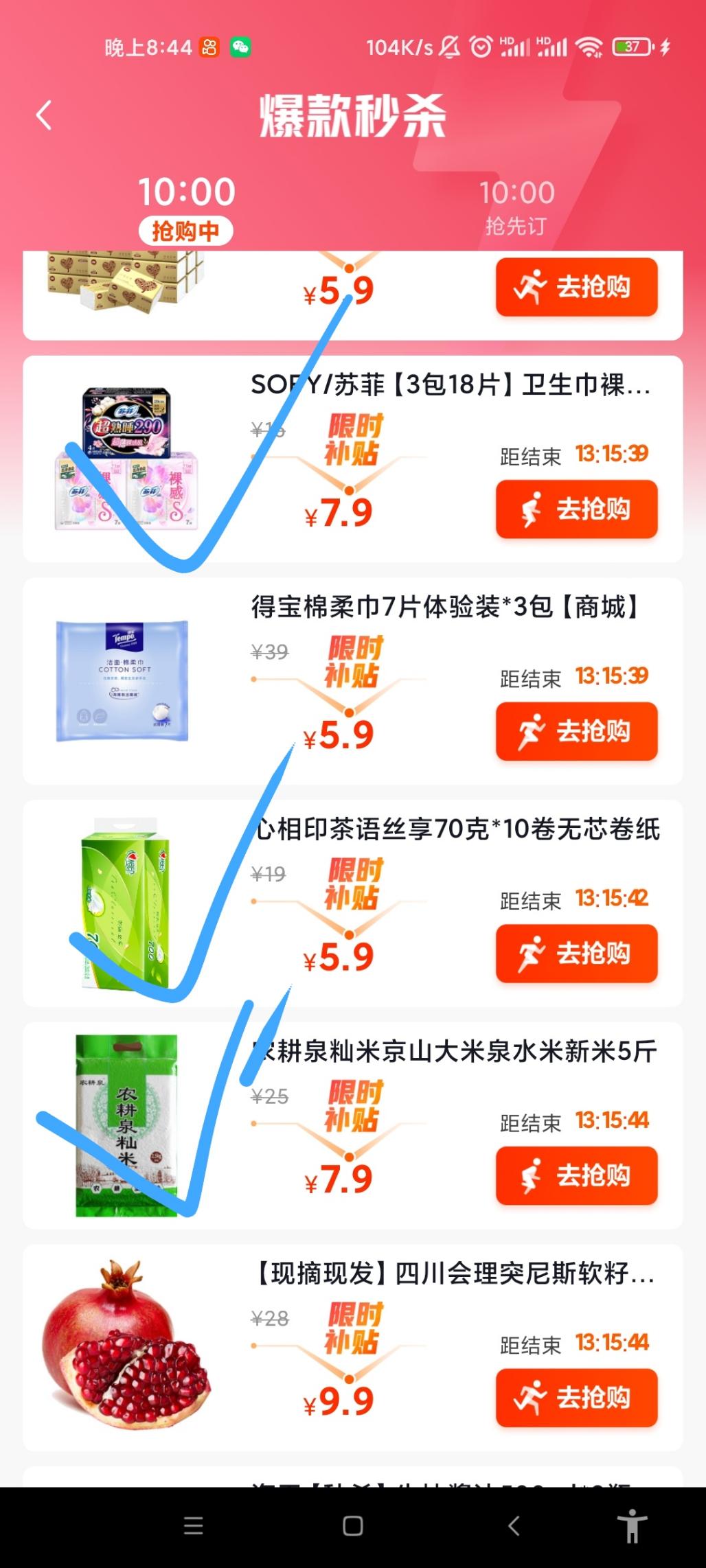This screenshot has width=706, height=1568.
Task: Tap the muted notification bell icon
Action: 450,47
